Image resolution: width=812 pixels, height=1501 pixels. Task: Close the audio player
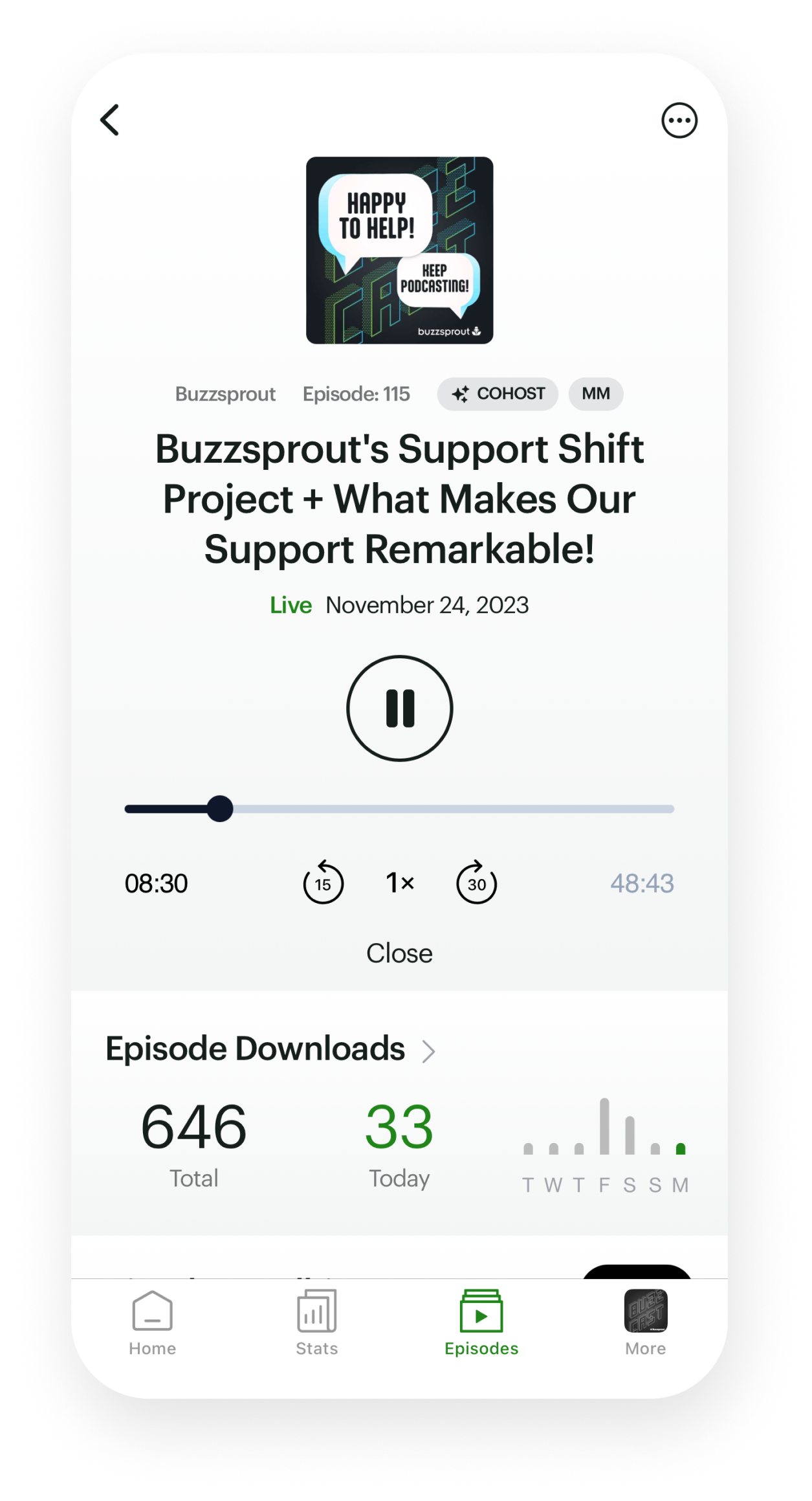point(399,953)
